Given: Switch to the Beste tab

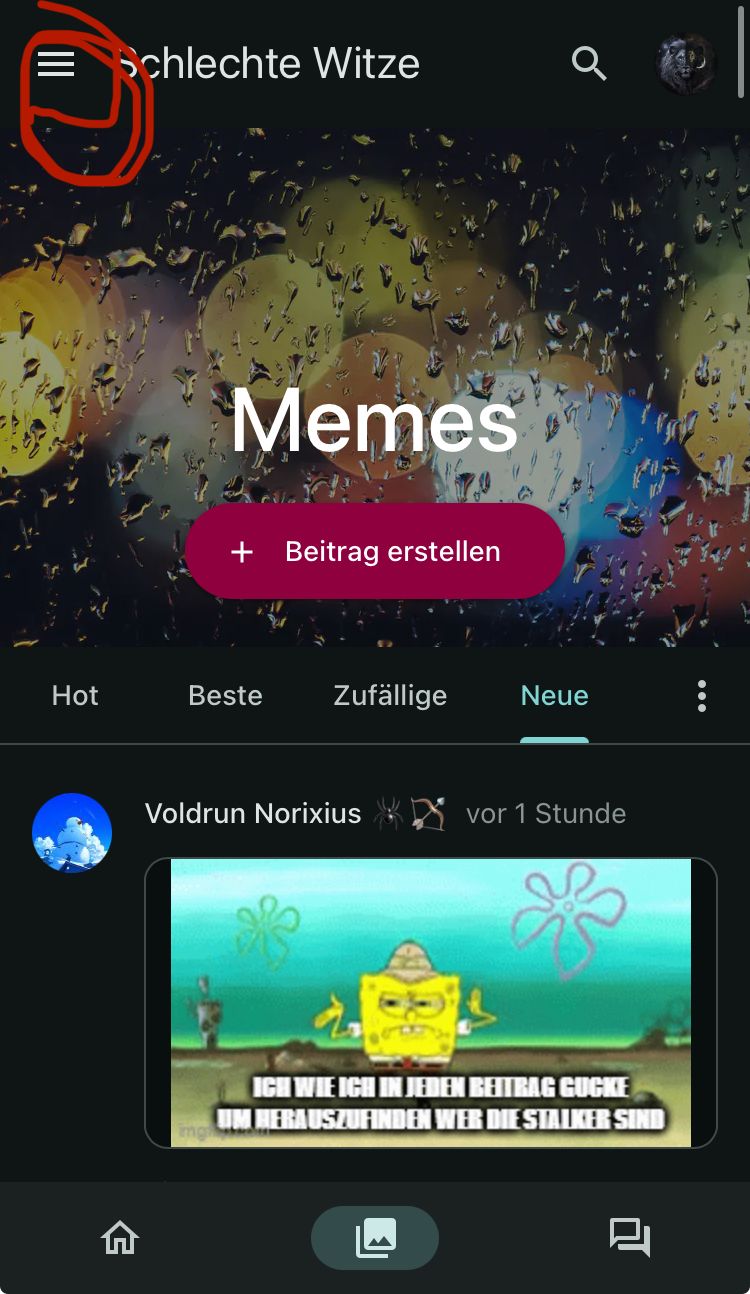Looking at the screenshot, I should click(225, 696).
